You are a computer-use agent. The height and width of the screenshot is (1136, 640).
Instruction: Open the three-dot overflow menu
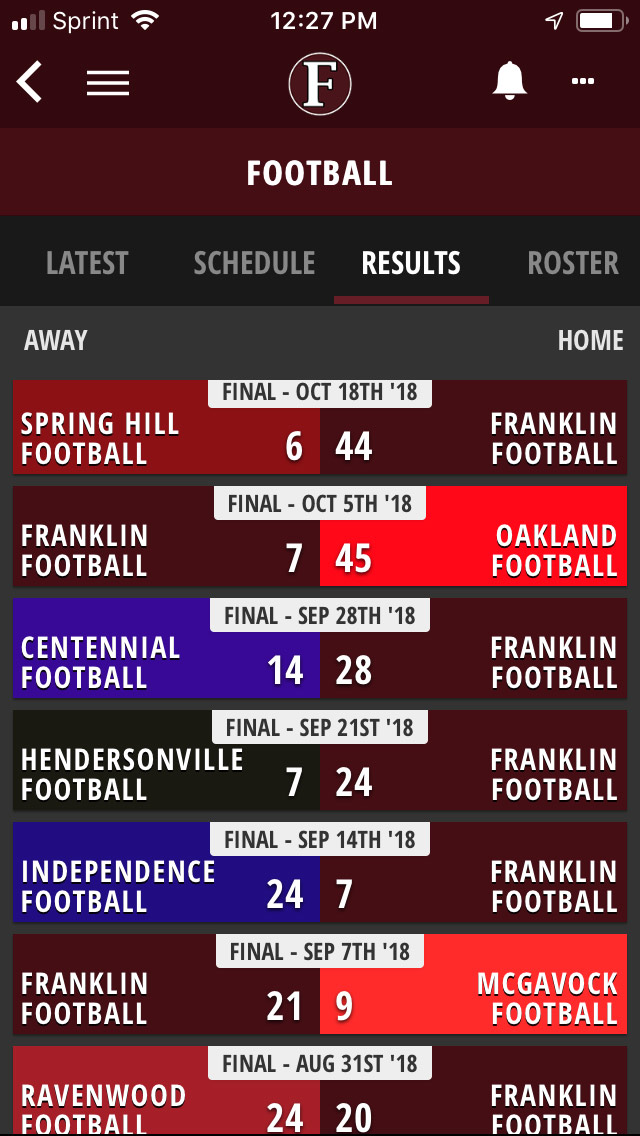pos(583,82)
